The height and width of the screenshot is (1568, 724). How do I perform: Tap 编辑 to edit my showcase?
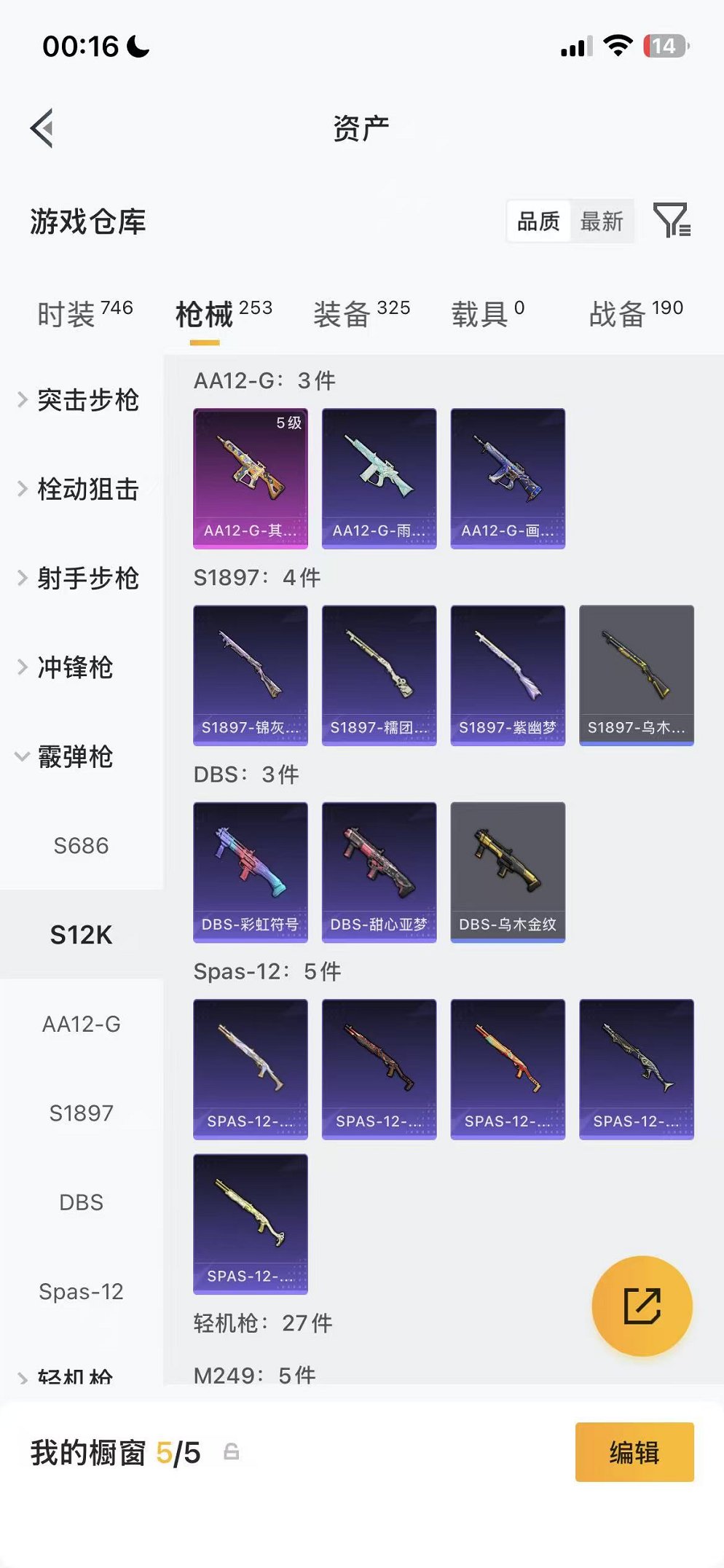click(634, 1452)
